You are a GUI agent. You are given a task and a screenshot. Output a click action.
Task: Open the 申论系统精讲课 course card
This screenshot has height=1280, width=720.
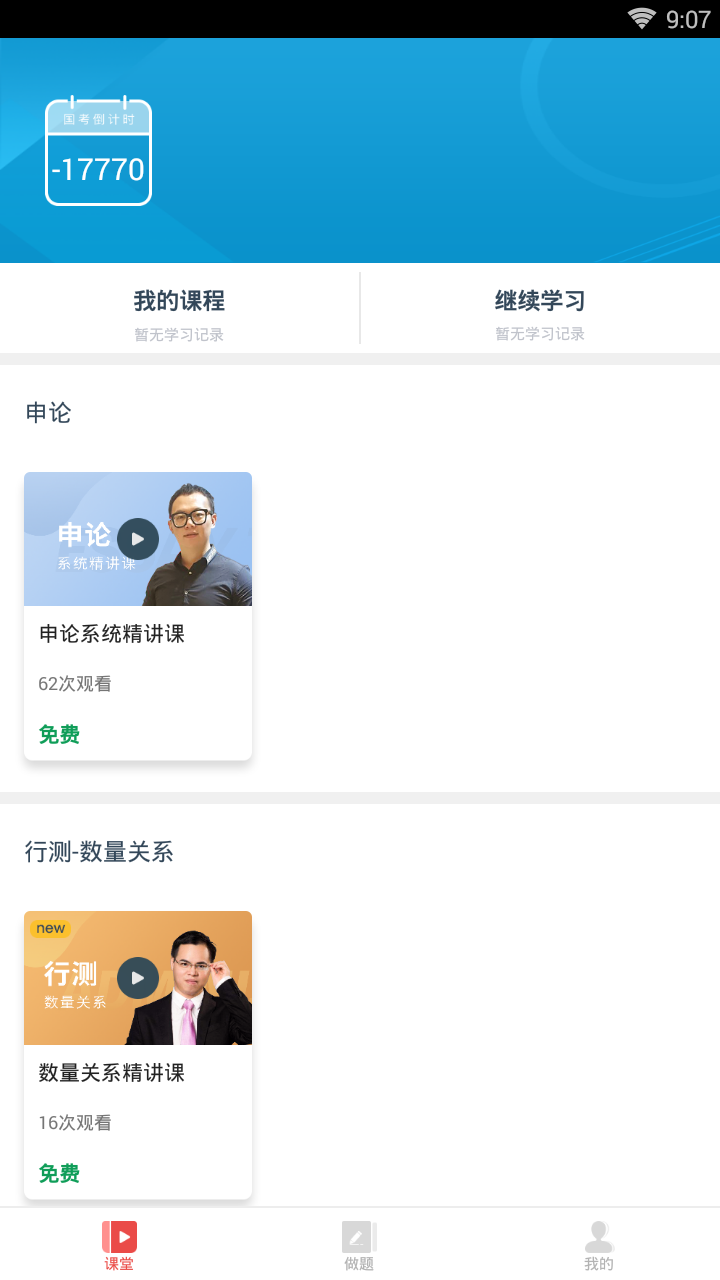(138, 615)
